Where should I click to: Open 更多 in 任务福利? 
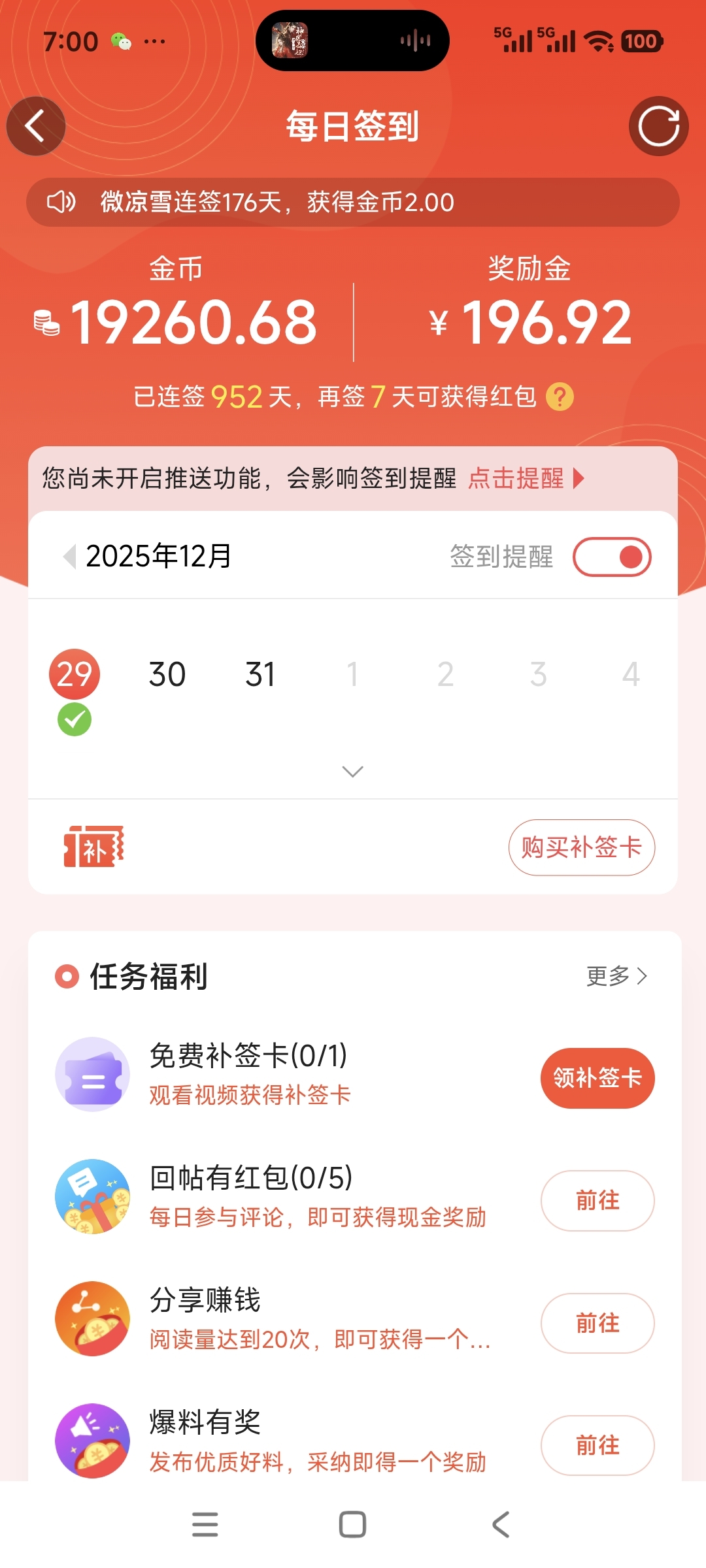[x=616, y=976]
